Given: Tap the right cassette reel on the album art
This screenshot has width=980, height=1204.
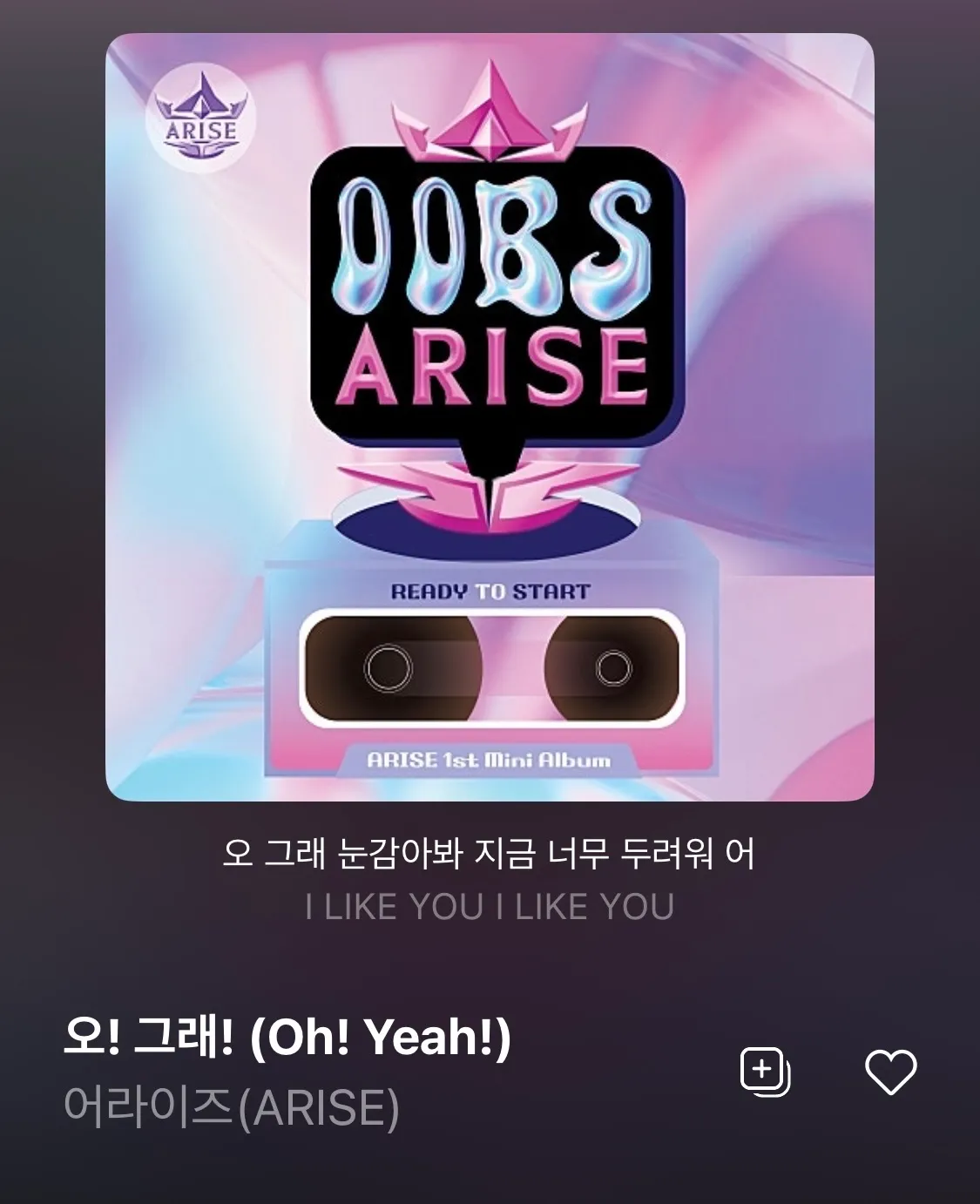Looking at the screenshot, I should click(612, 669).
